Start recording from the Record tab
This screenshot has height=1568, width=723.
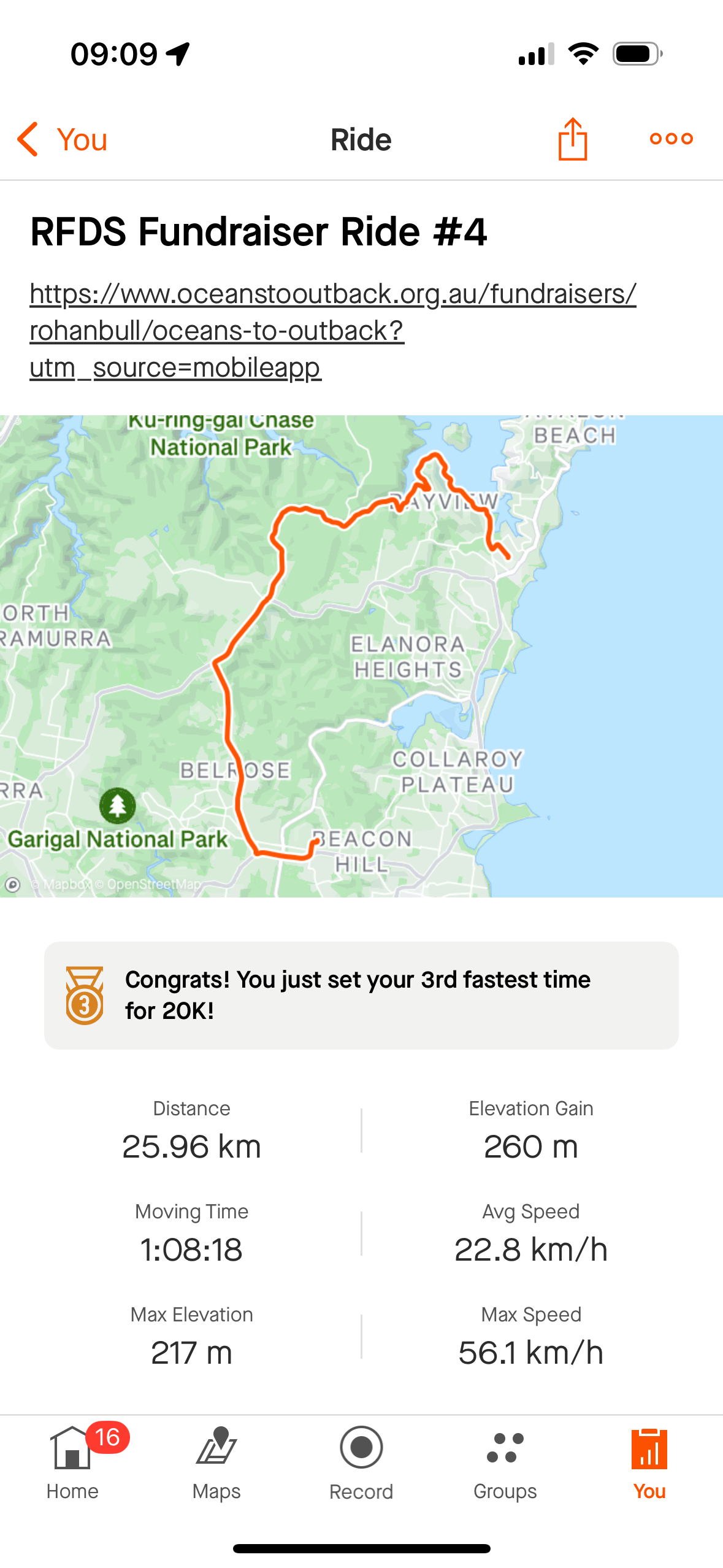click(361, 1463)
